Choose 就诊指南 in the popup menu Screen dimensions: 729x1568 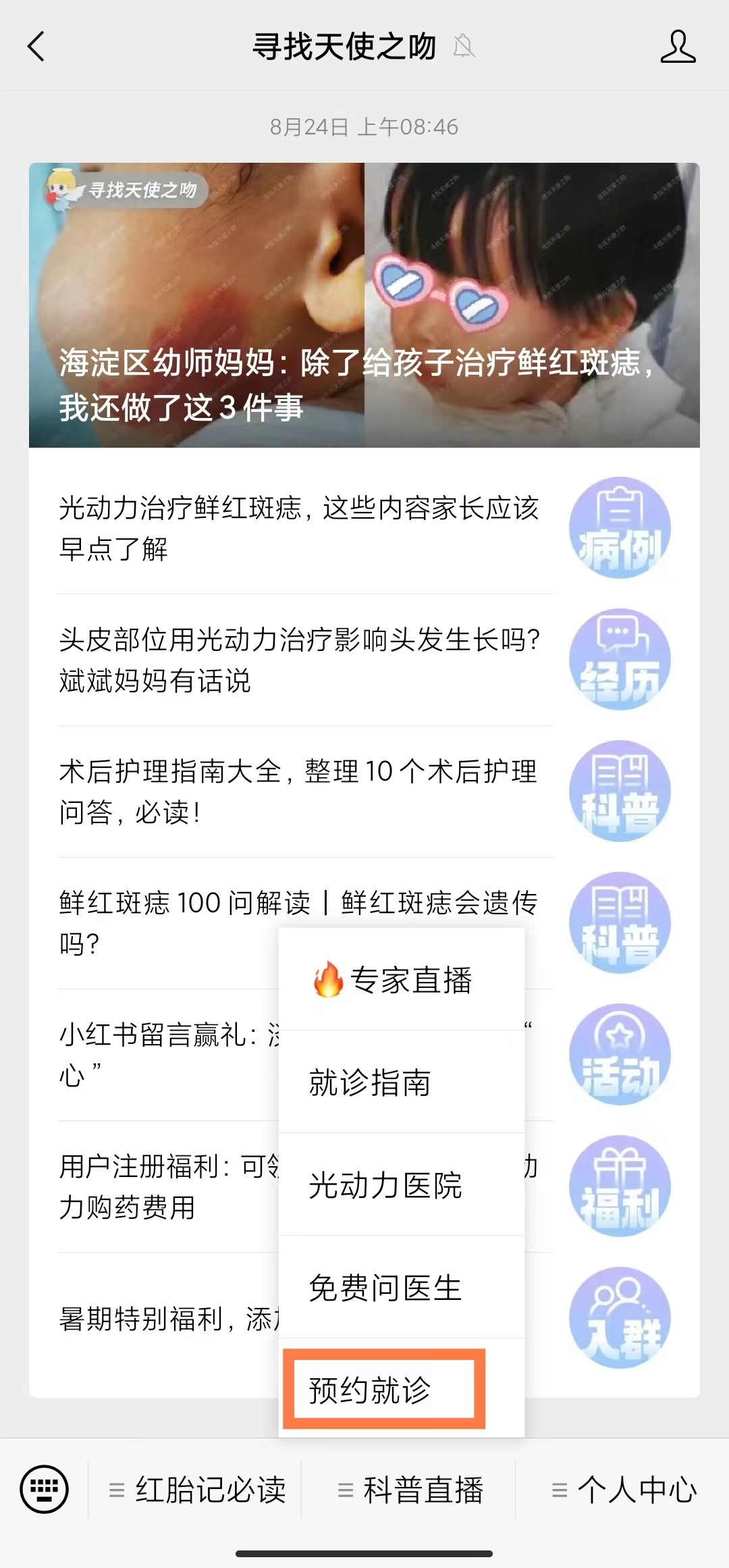click(x=401, y=1082)
